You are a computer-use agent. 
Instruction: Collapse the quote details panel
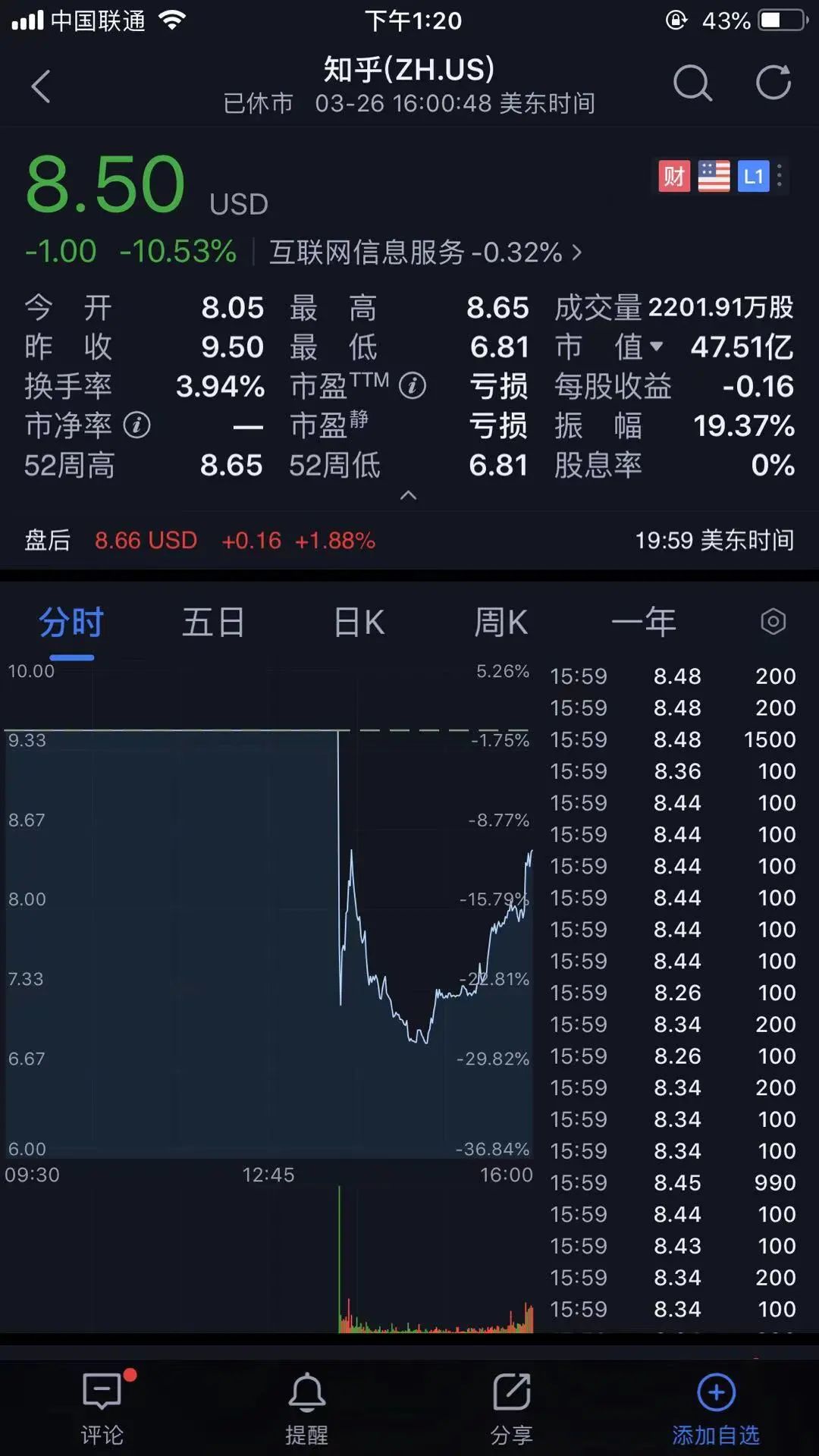click(408, 495)
